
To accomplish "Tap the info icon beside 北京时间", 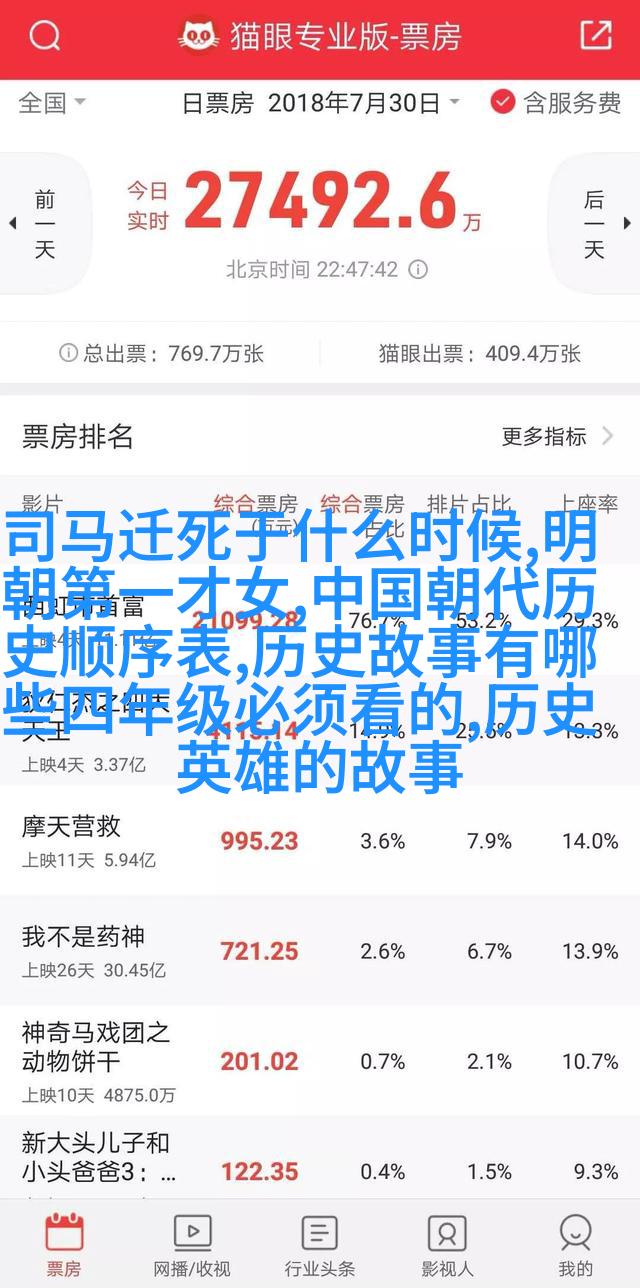I will (419, 270).
